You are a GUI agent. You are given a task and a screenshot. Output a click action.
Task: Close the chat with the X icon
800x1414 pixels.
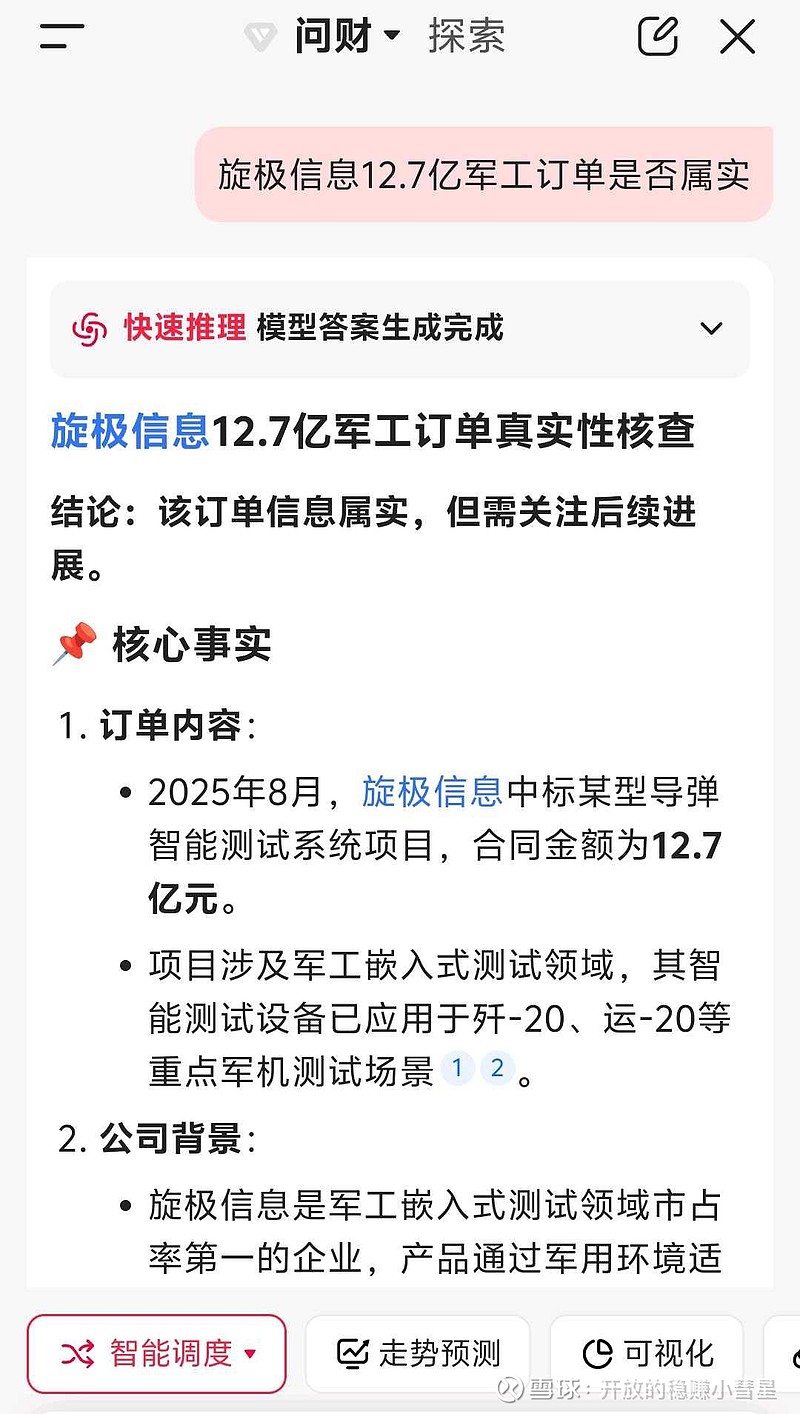coord(738,37)
